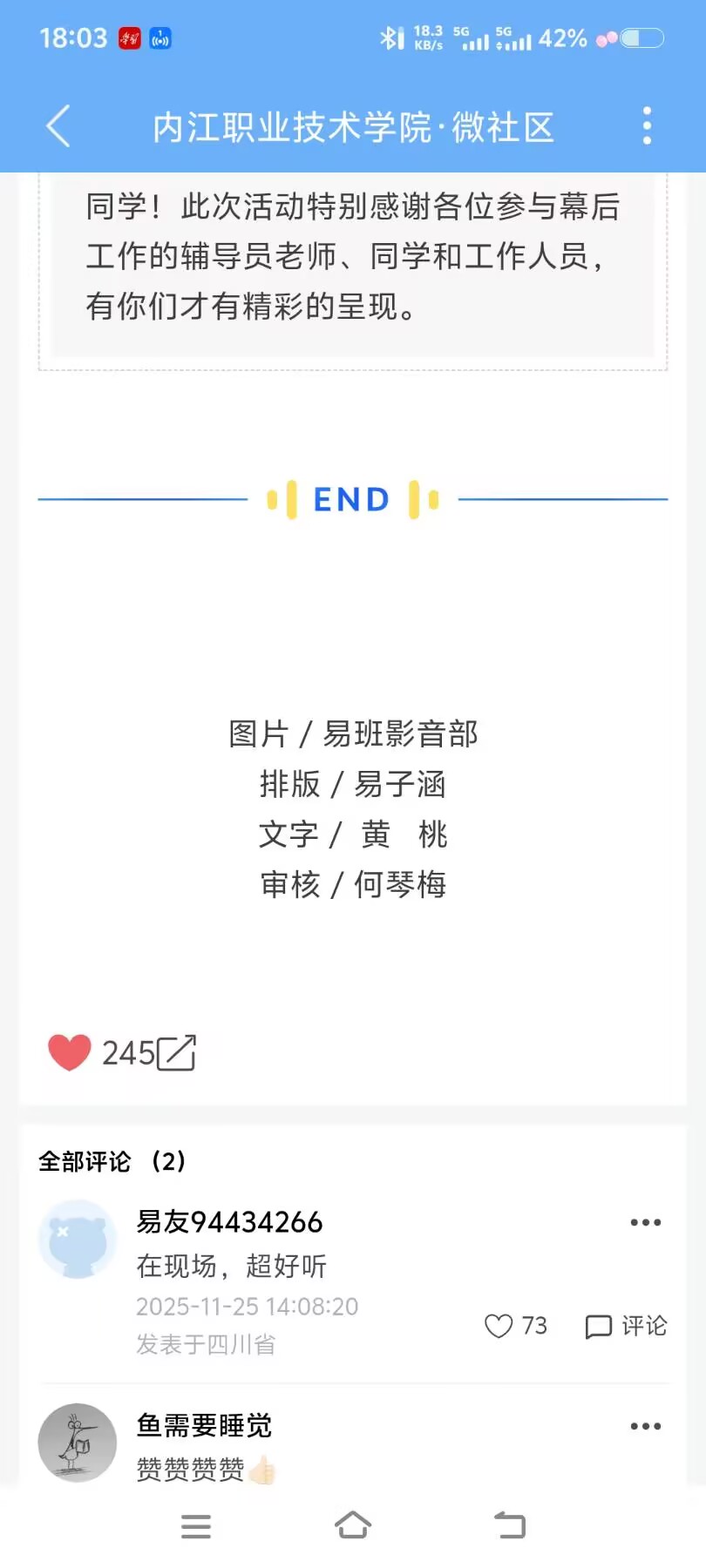The width and height of the screenshot is (706, 1568).
Task: Go back using the header arrow
Action: coord(58,126)
